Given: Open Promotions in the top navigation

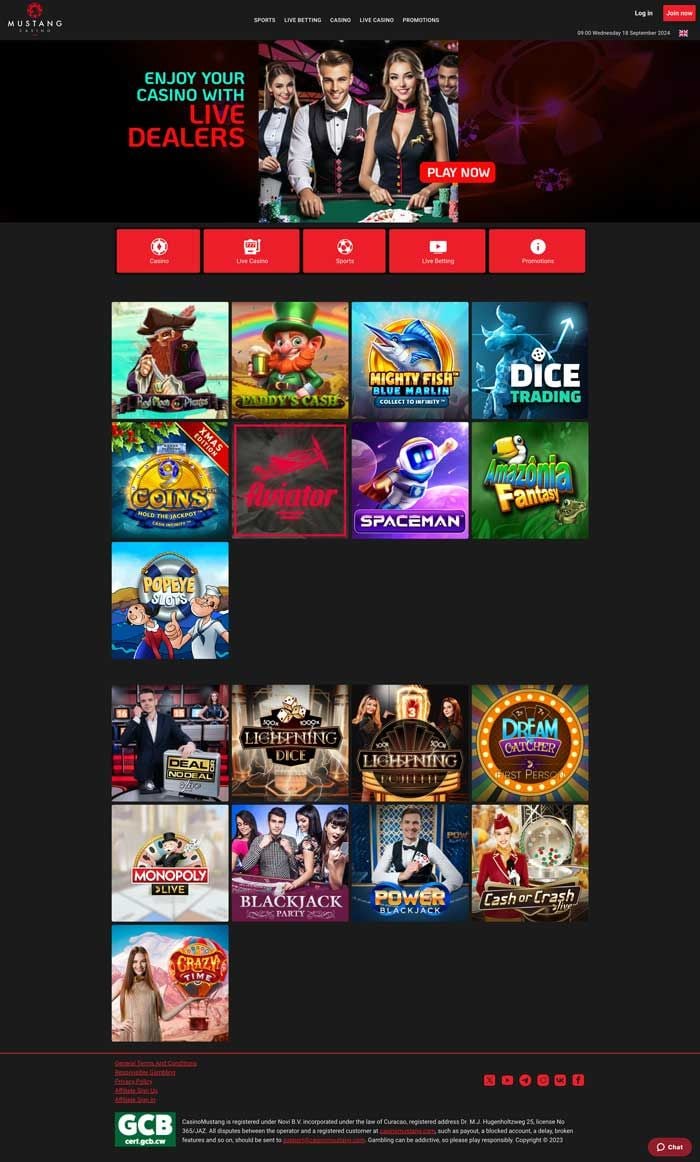Looking at the screenshot, I should tap(420, 20).
